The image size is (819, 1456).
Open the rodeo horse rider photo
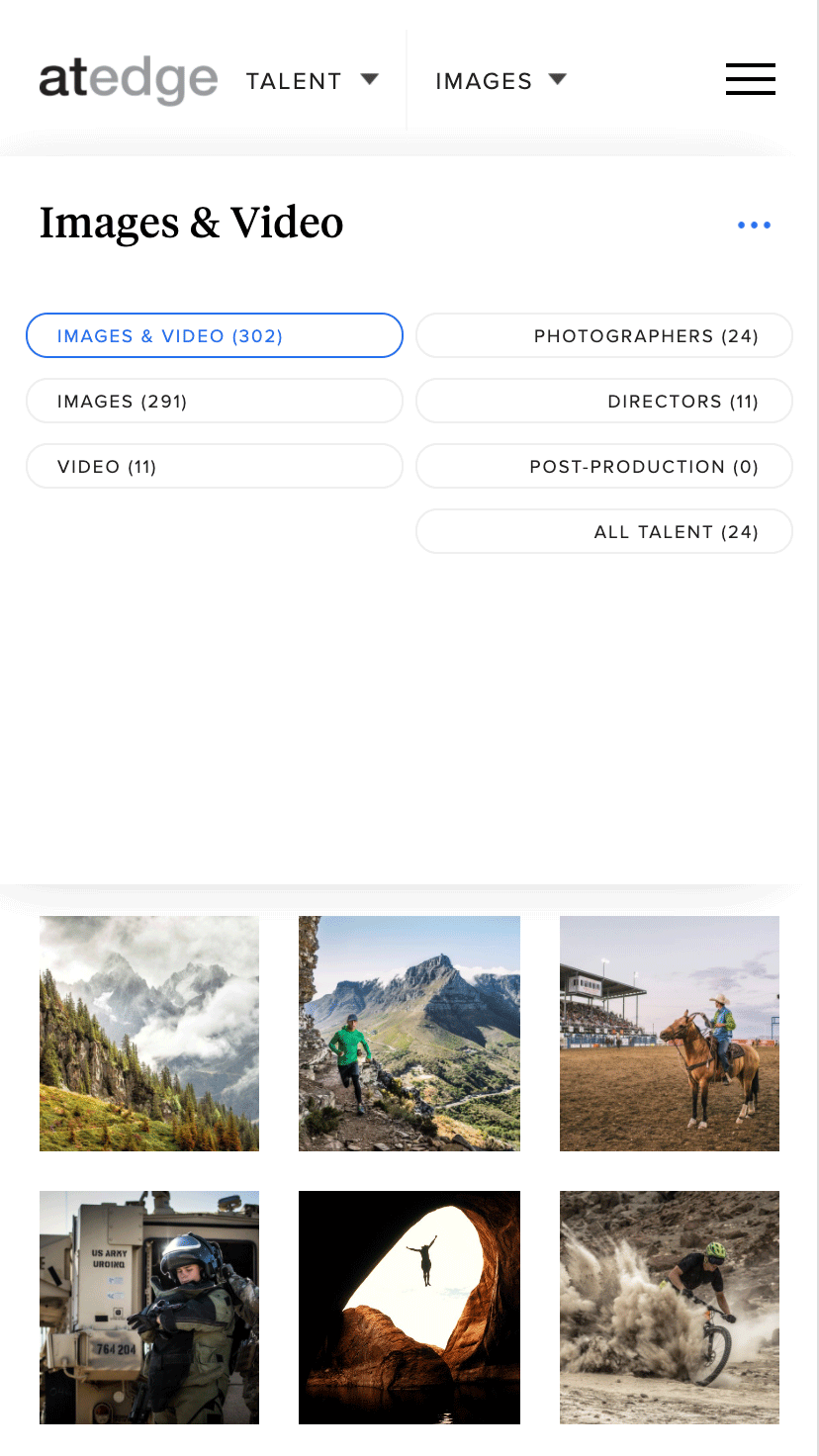669,1033
